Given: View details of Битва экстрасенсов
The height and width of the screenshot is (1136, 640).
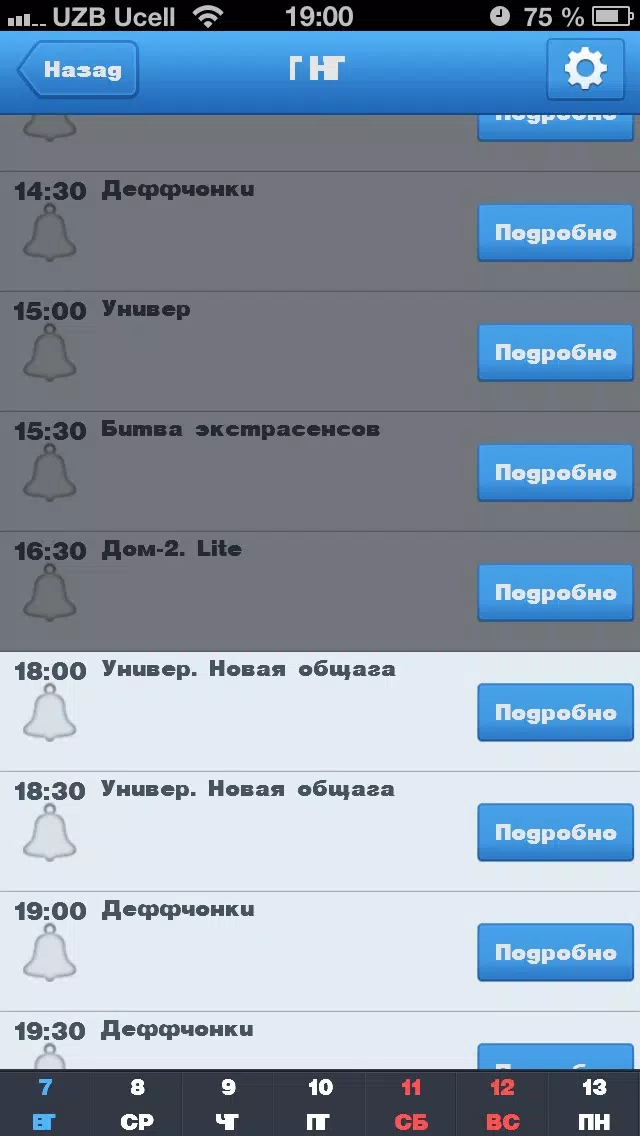Looking at the screenshot, I should [x=555, y=472].
